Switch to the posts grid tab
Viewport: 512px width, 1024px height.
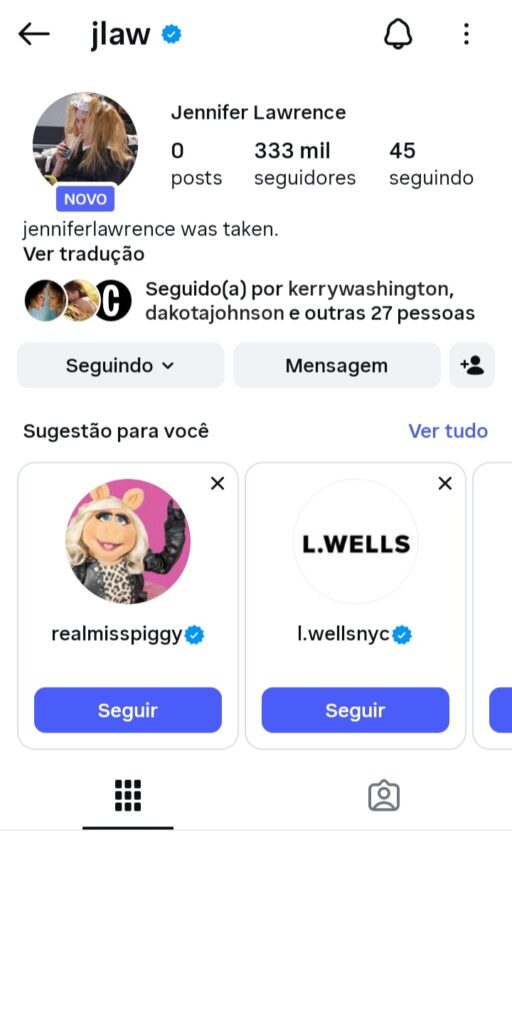[128, 795]
